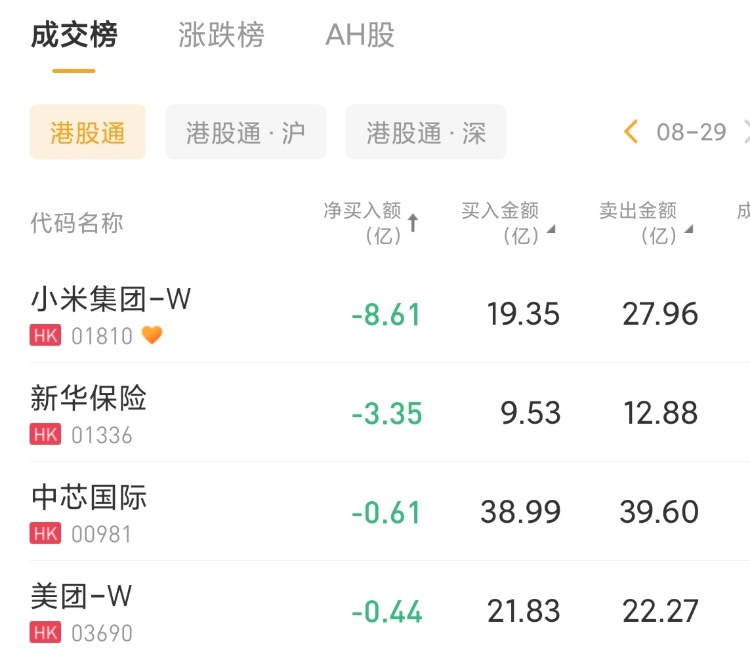Open 新华保险 stock details
This screenshot has width=750, height=650.
(x=88, y=413)
